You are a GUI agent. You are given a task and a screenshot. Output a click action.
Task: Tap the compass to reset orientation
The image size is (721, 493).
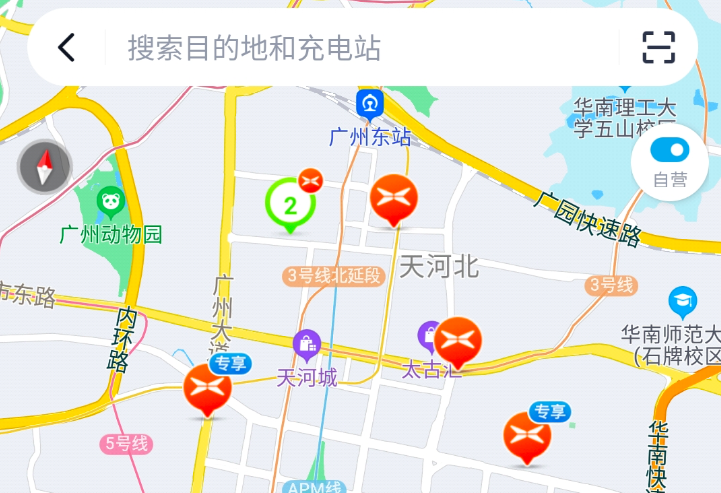click(x=45, y=167)
